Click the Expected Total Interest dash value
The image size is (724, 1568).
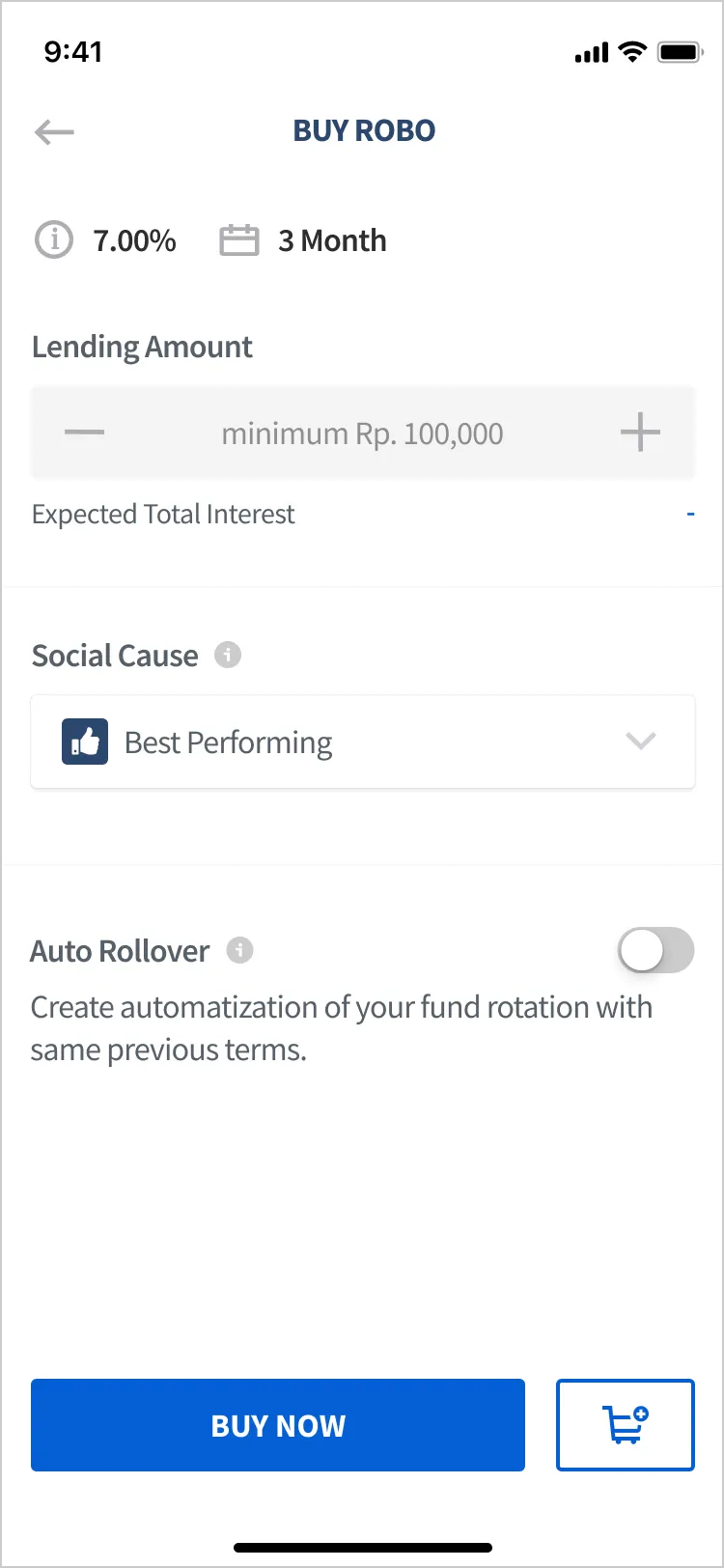tap(689, 513)
